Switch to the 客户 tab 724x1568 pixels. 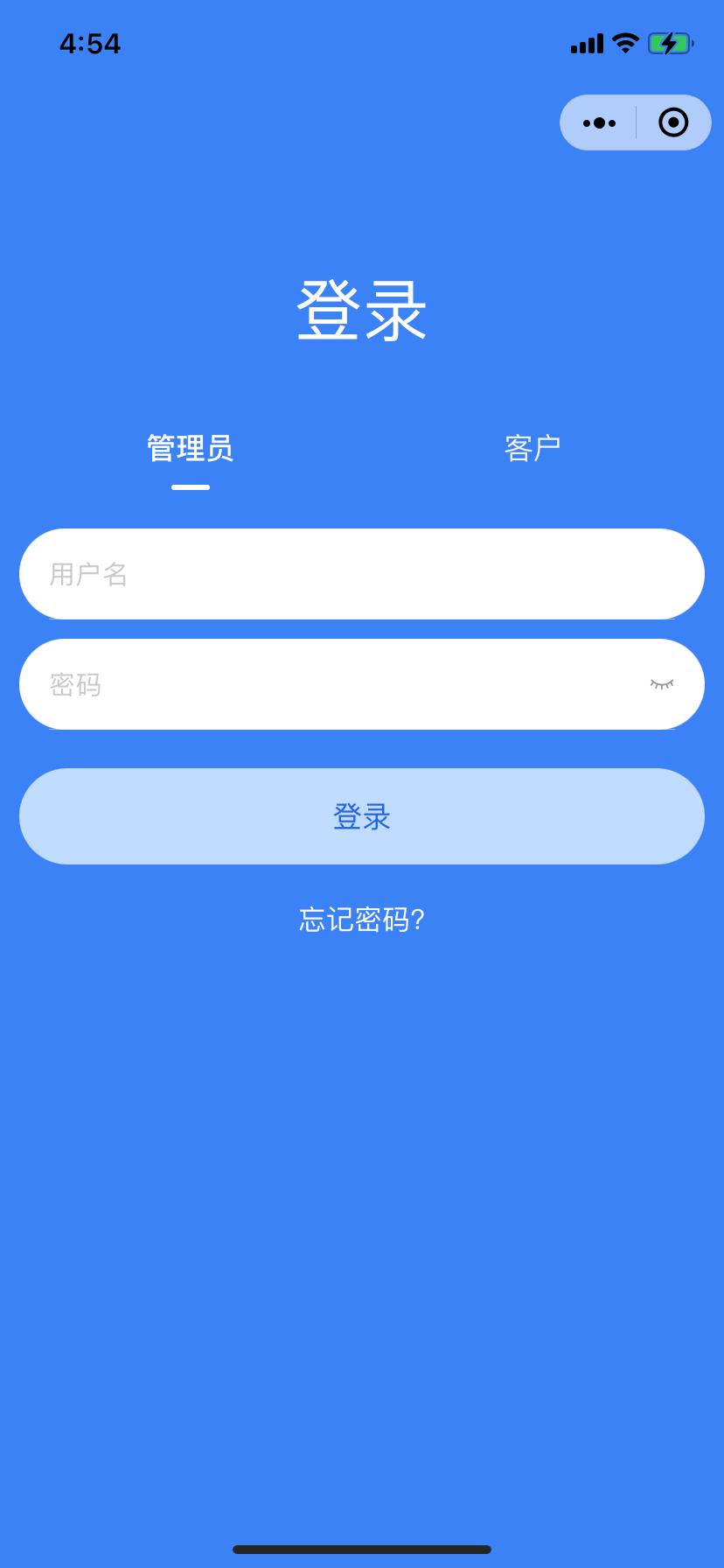(533, 449)
